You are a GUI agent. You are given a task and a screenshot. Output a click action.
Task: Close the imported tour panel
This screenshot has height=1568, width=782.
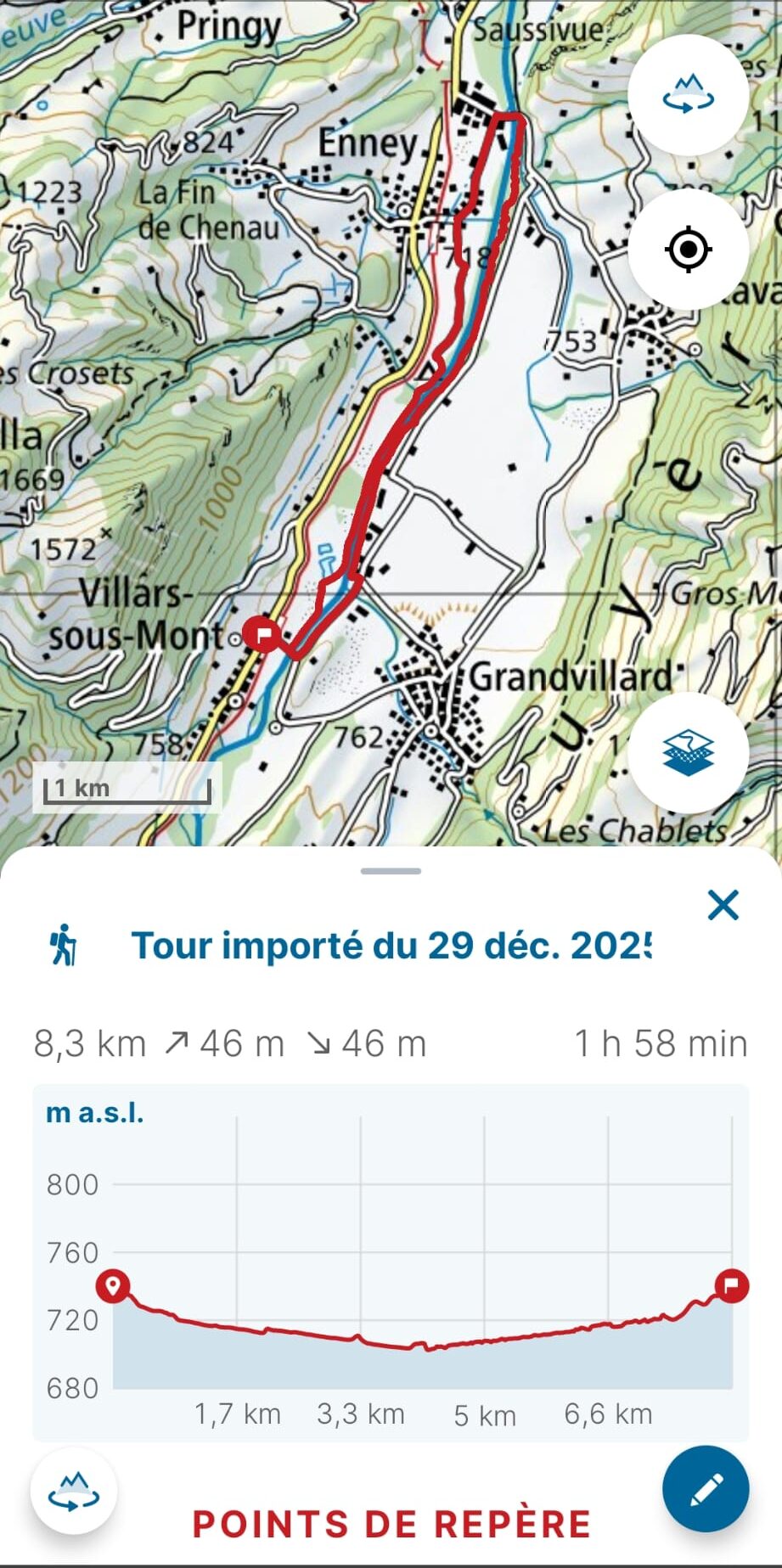pyautogui.click(x=723, y=905)
